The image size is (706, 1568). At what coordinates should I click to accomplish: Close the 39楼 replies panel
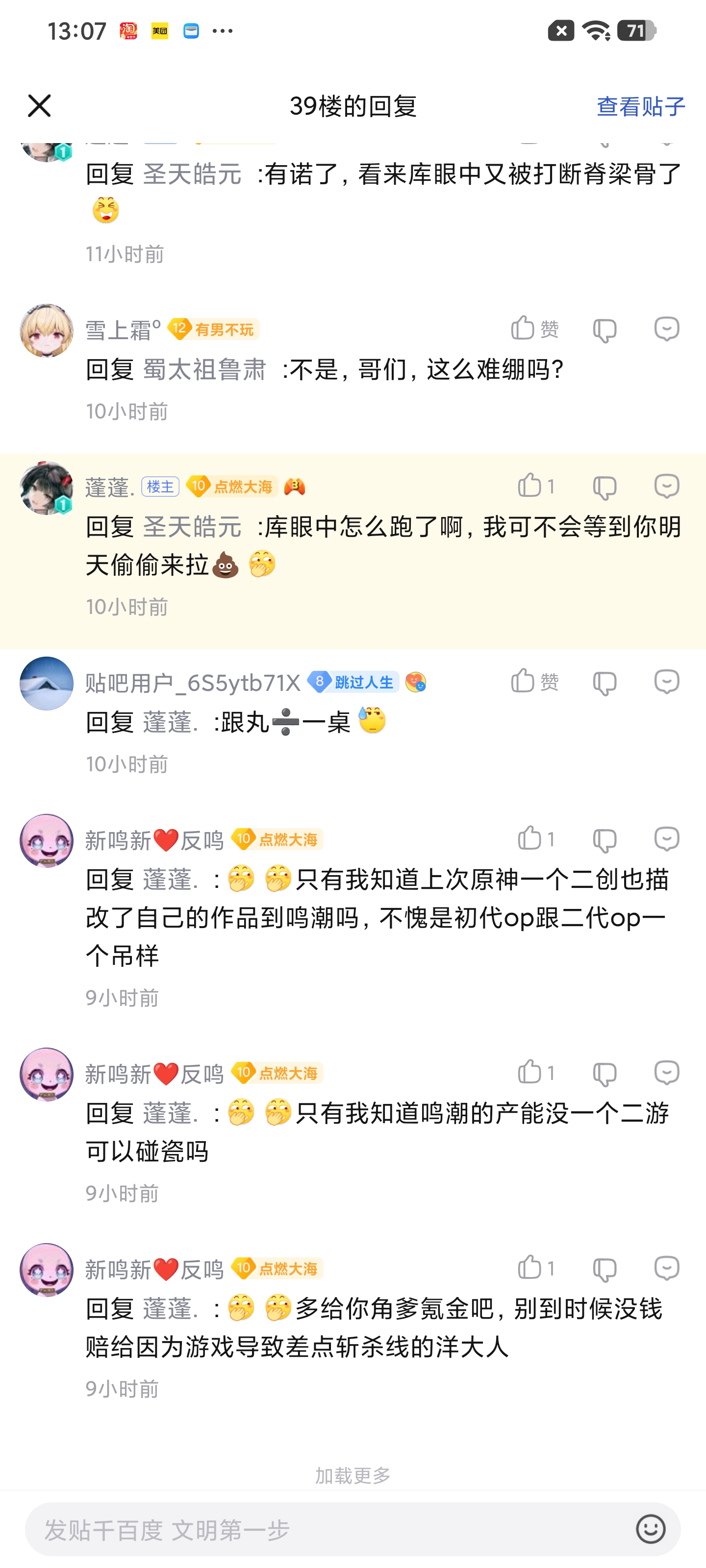[40, 106]
